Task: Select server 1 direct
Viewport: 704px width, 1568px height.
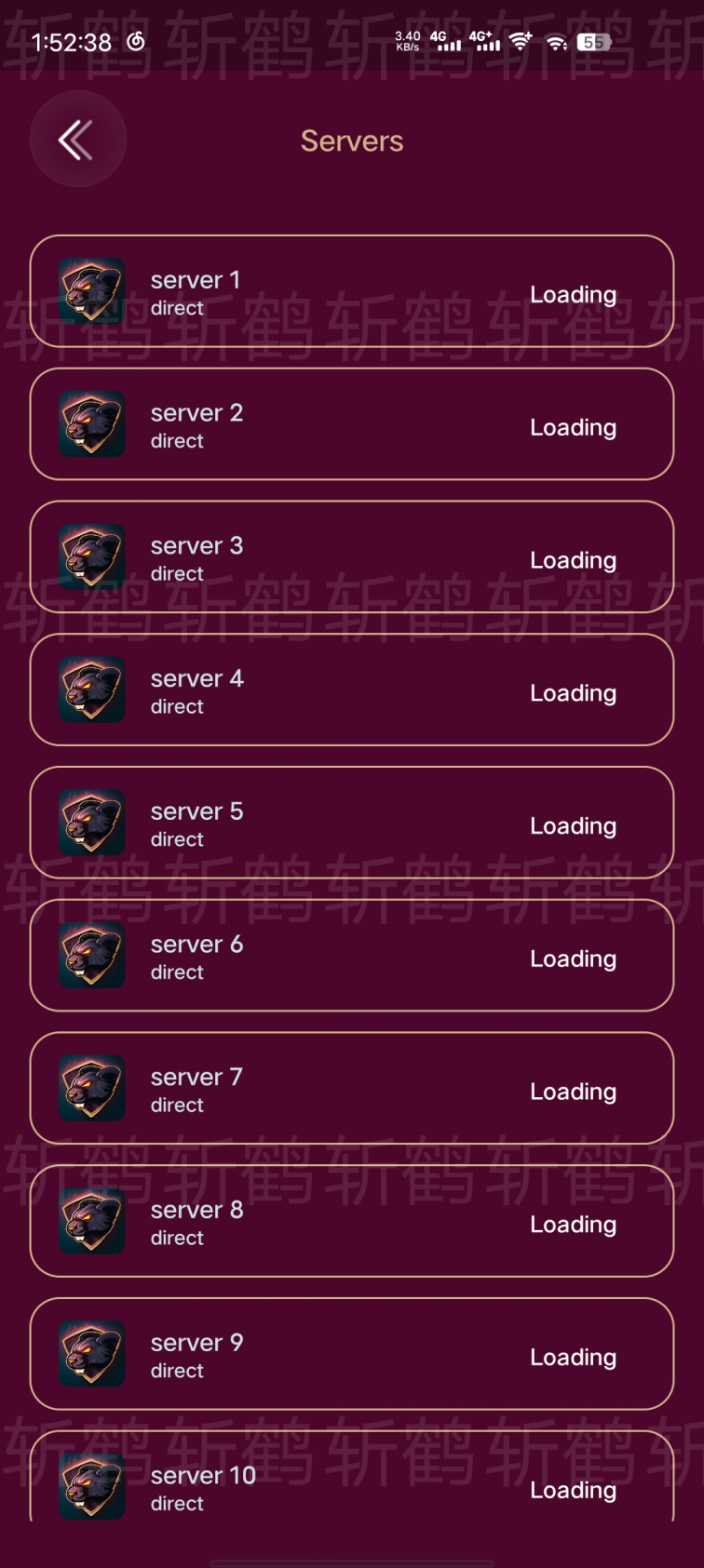Action: point(351,291)
